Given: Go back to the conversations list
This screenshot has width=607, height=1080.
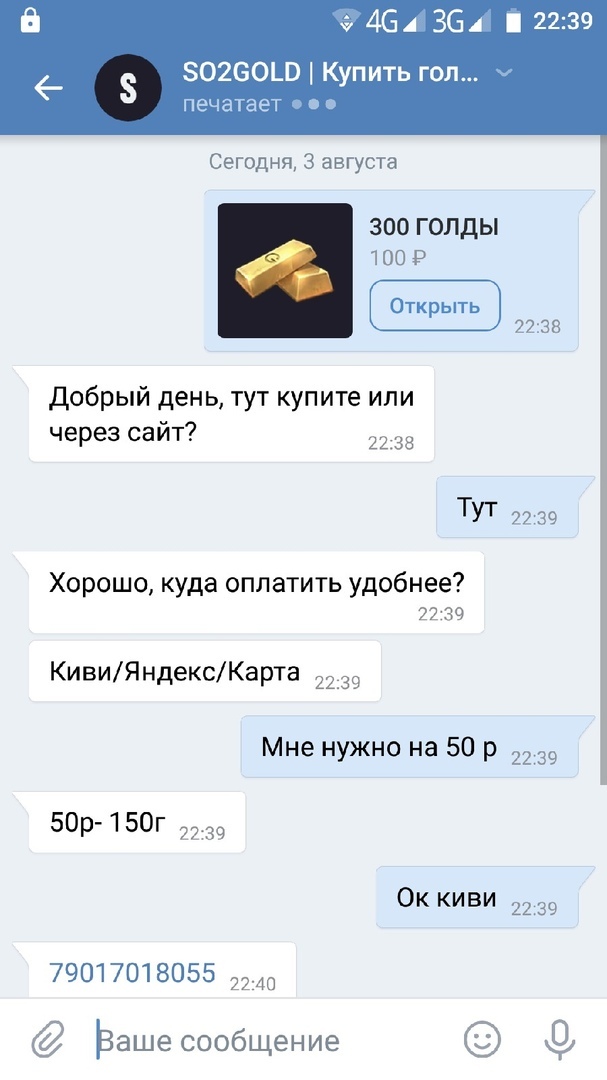Looking at the screenshot, I should coord(48,88).
